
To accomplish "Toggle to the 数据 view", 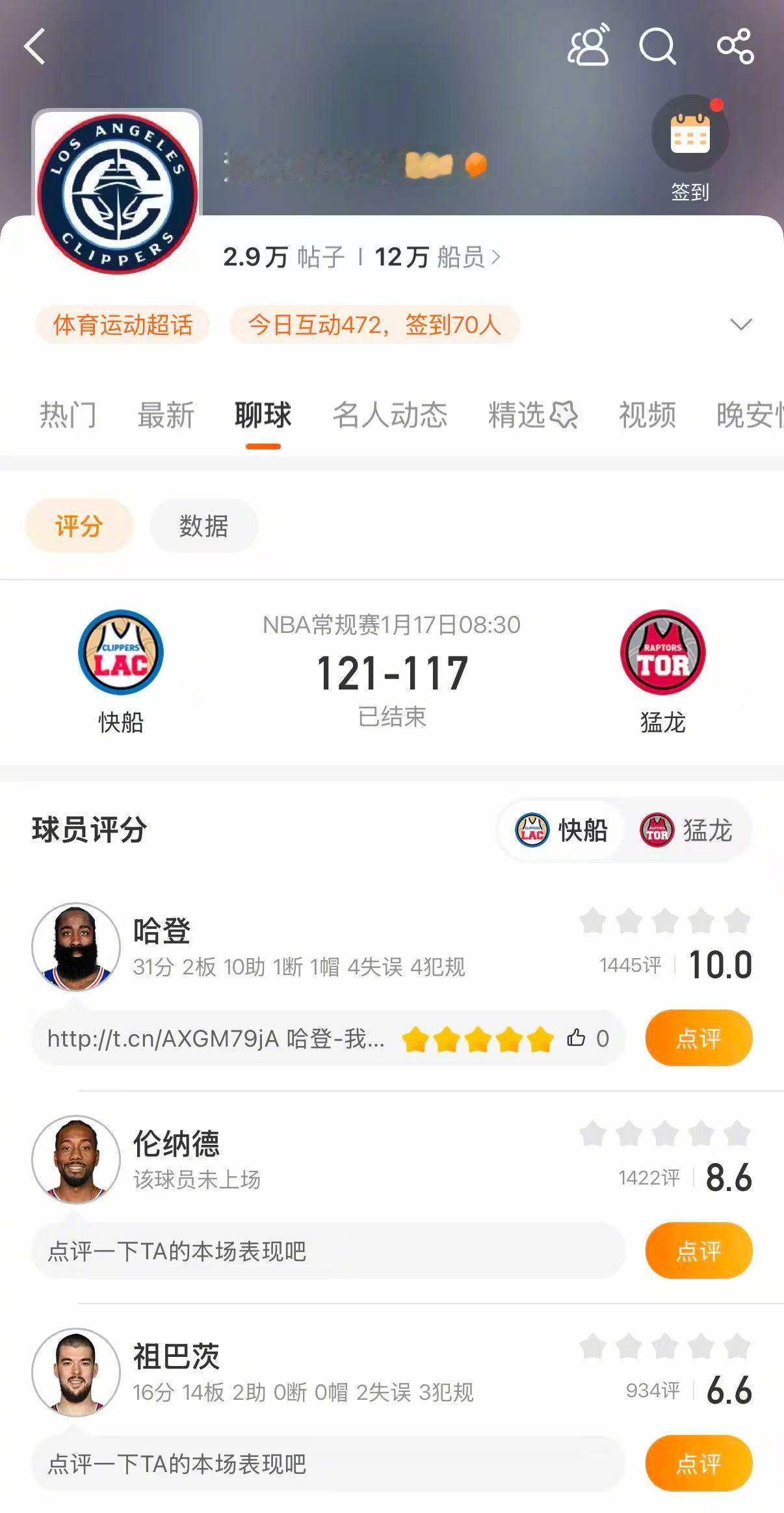I will [x=202, y=526].
